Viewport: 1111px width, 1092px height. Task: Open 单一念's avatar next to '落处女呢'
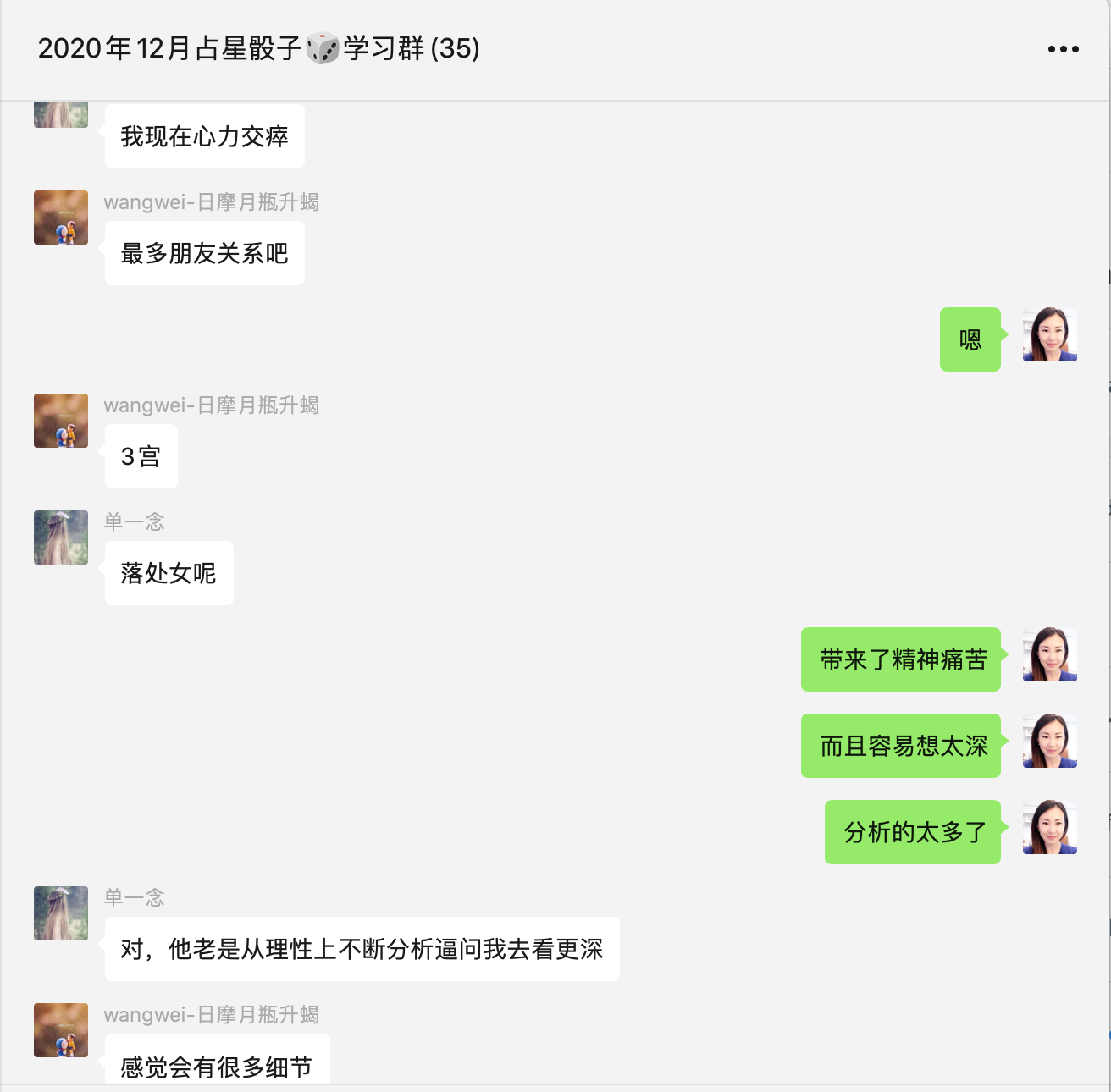click(61, 538)
